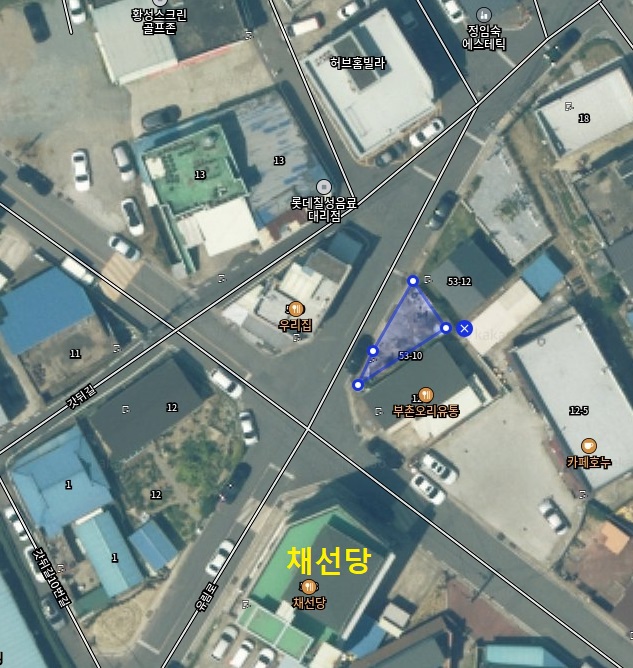Image resolution: width=633 pixels, height=668 pixels.
Task: Open the 채선당 restaurant marker
Action: coord(309,587)
